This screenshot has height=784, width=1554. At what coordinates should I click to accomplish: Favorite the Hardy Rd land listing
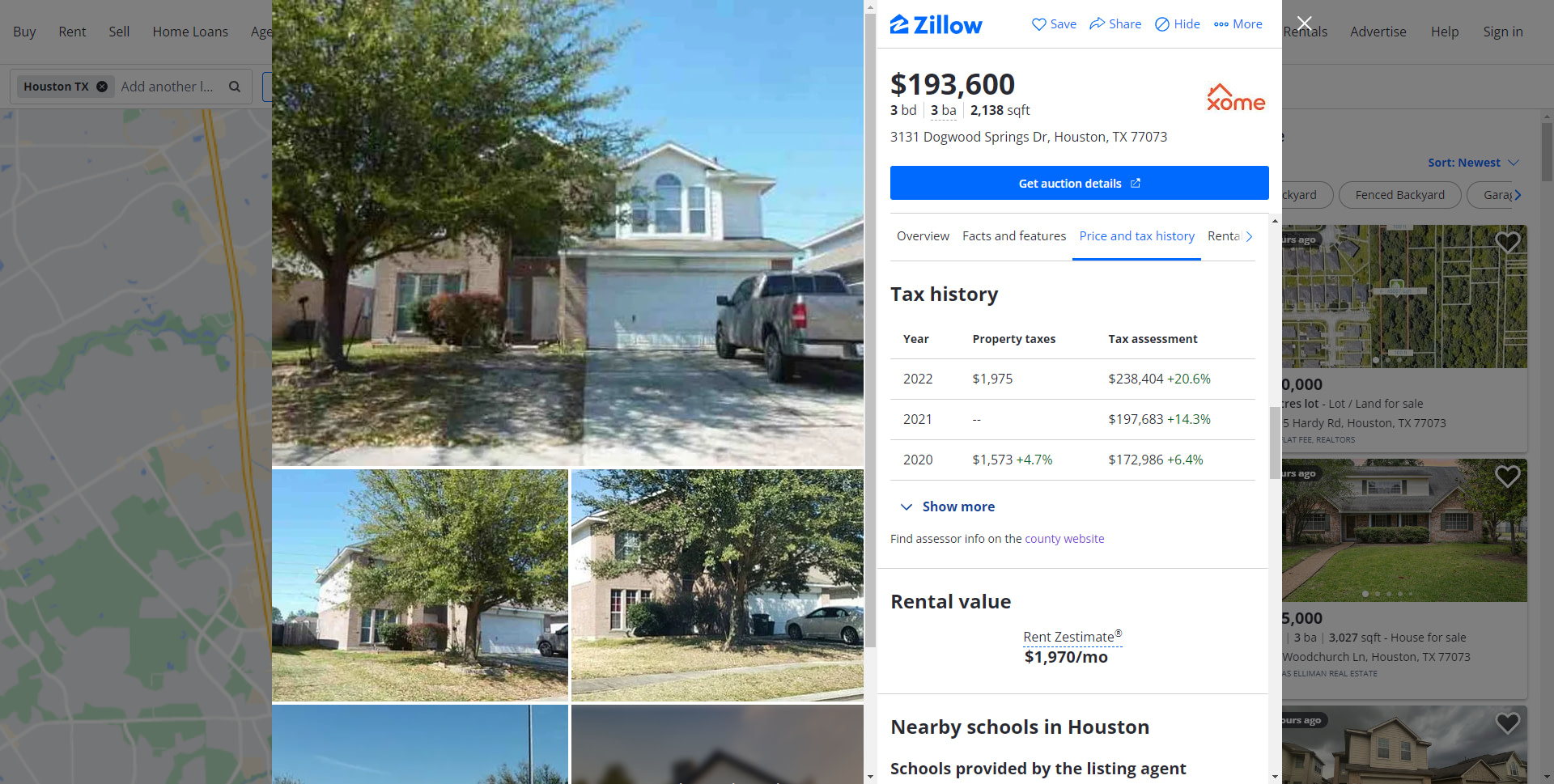pyautogui.click(x=1507, y=242)
